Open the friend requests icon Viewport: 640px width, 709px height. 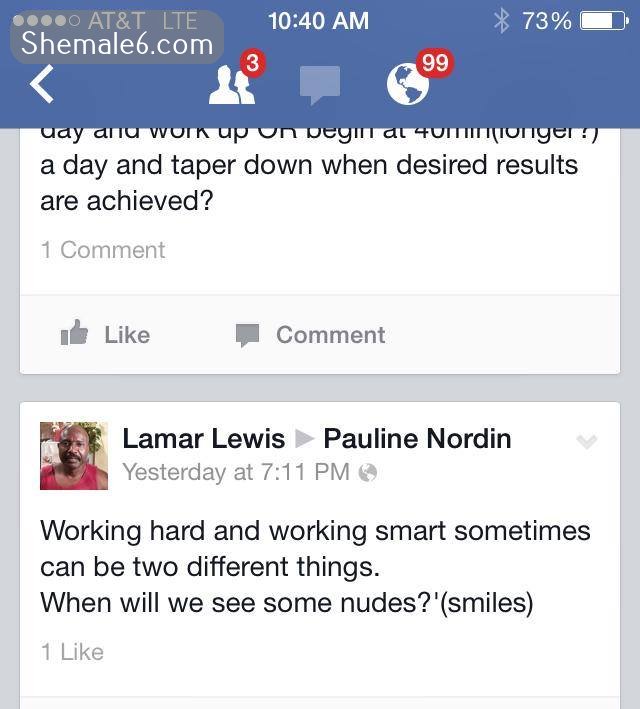coord(232,86)
